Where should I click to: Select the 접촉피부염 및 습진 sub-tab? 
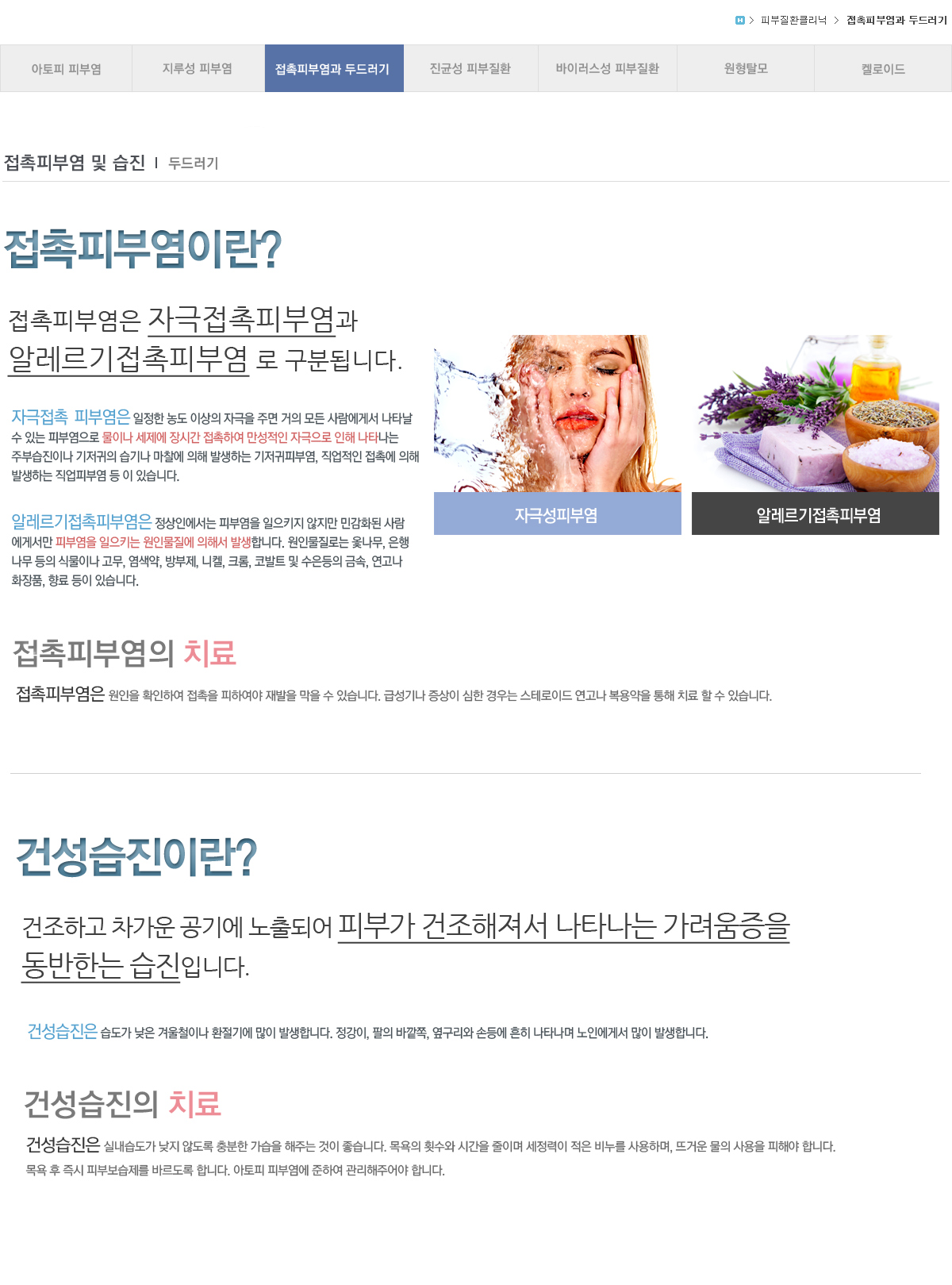pos(75,163)
